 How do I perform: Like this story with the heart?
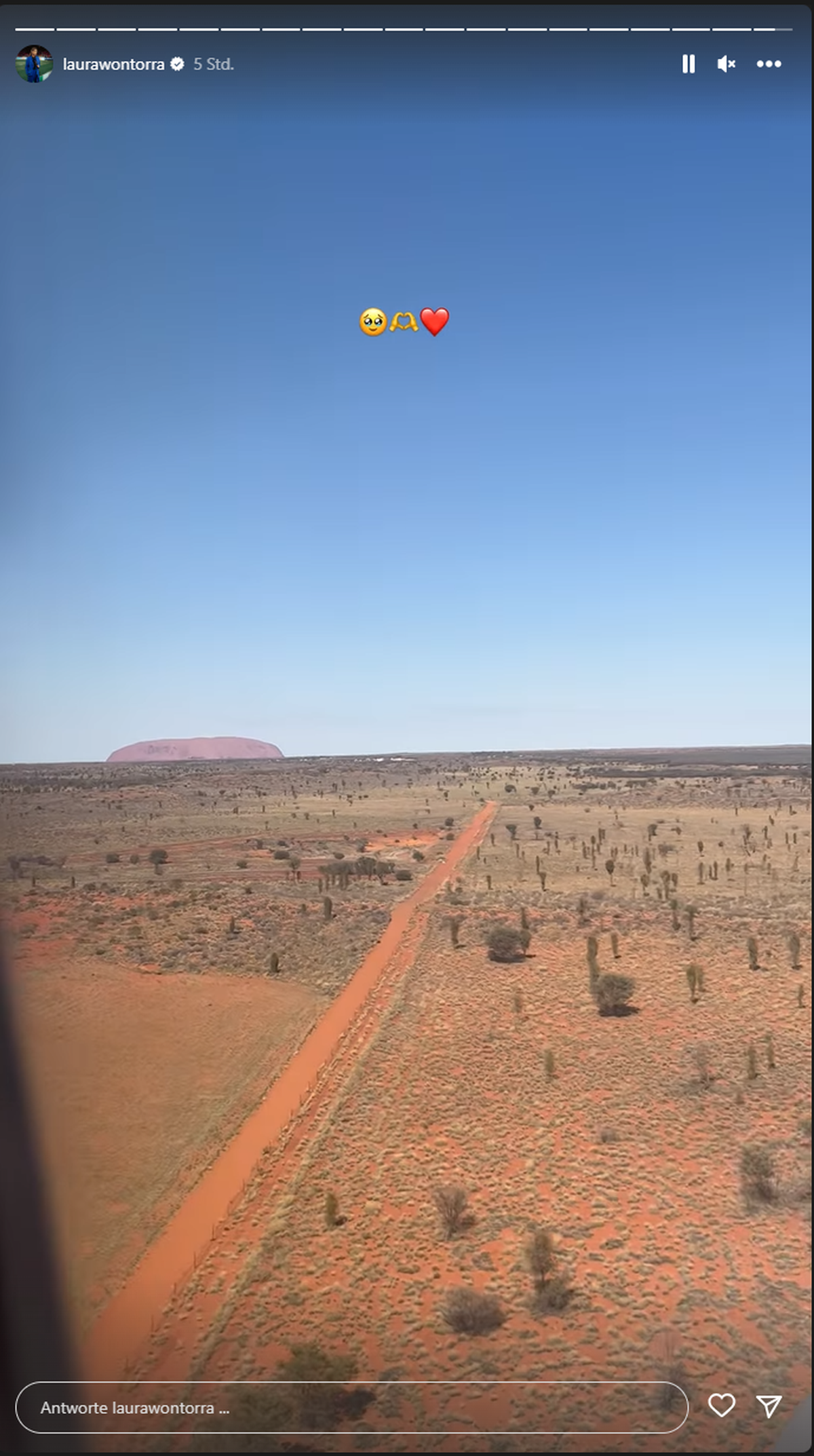pyautogui.click(x=721, y=1405)
